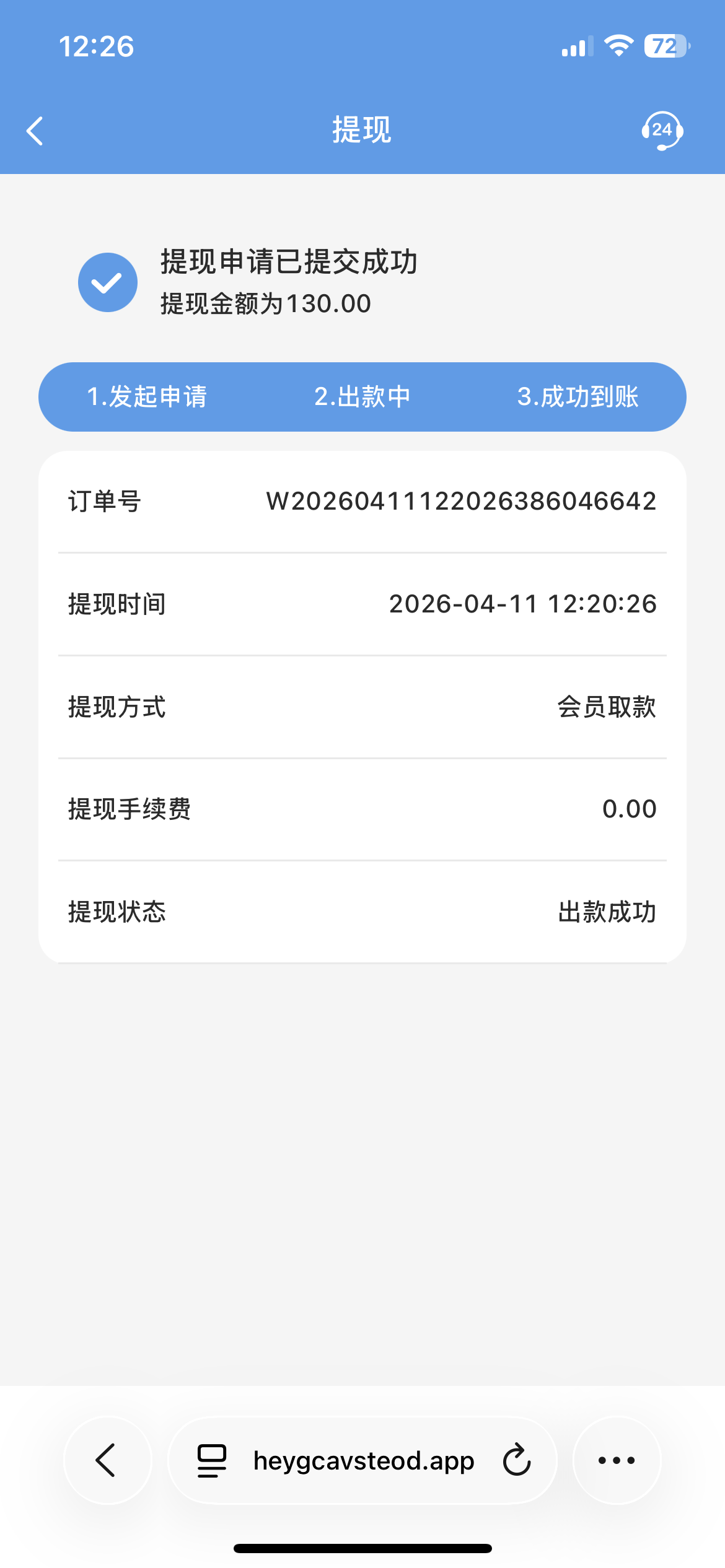The image size is (725, 1568).
Task: Go back from the 提现 page
Action: (35, 131)
